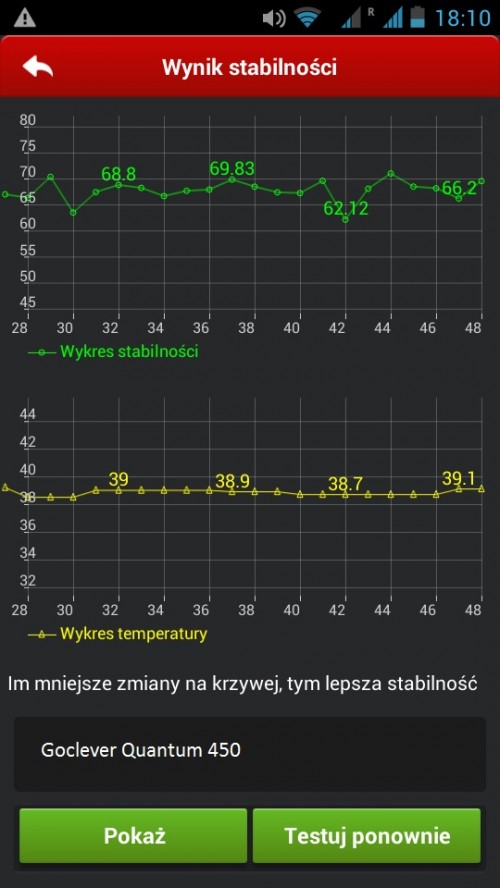Run the test again with Testuj ponownie

click(x=367, y=835)
